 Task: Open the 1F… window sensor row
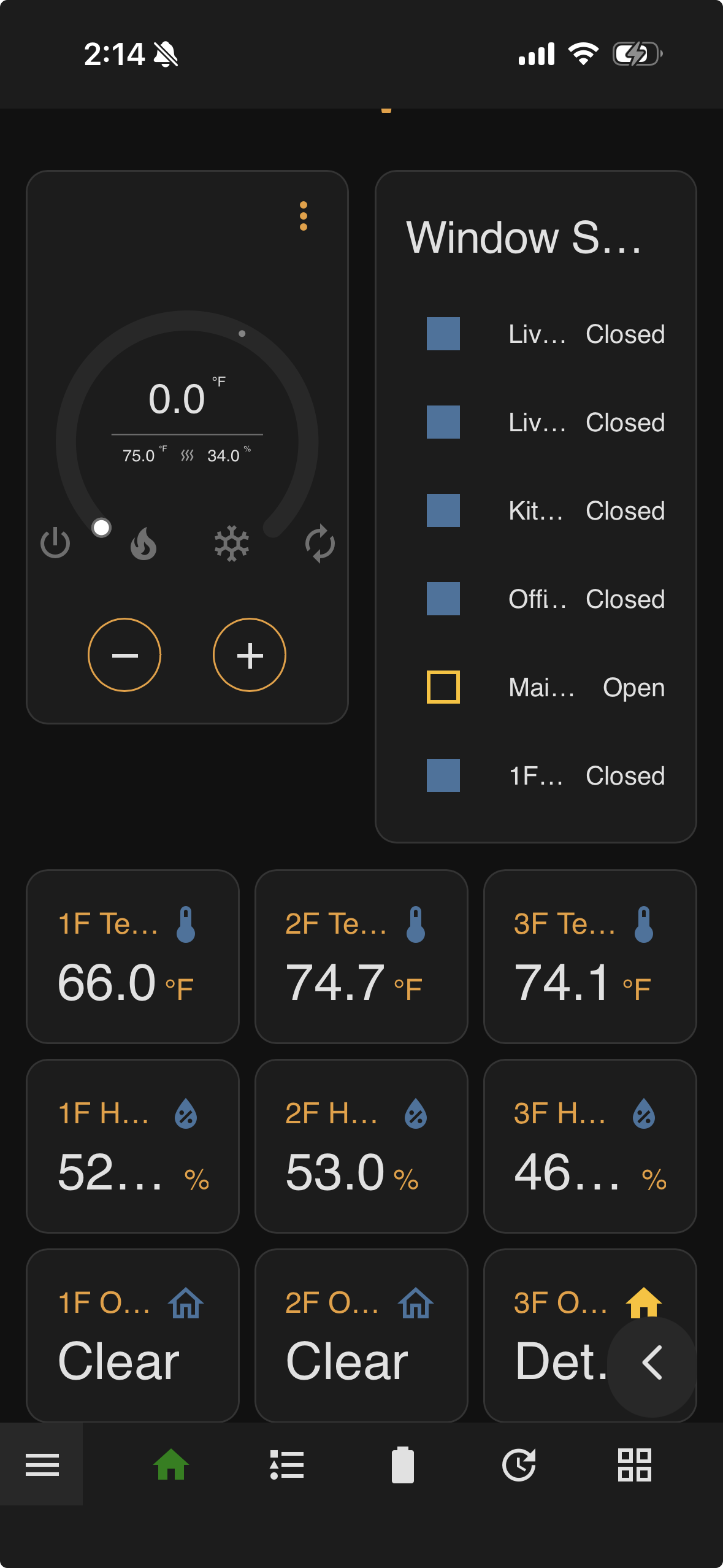pos(535,775)
